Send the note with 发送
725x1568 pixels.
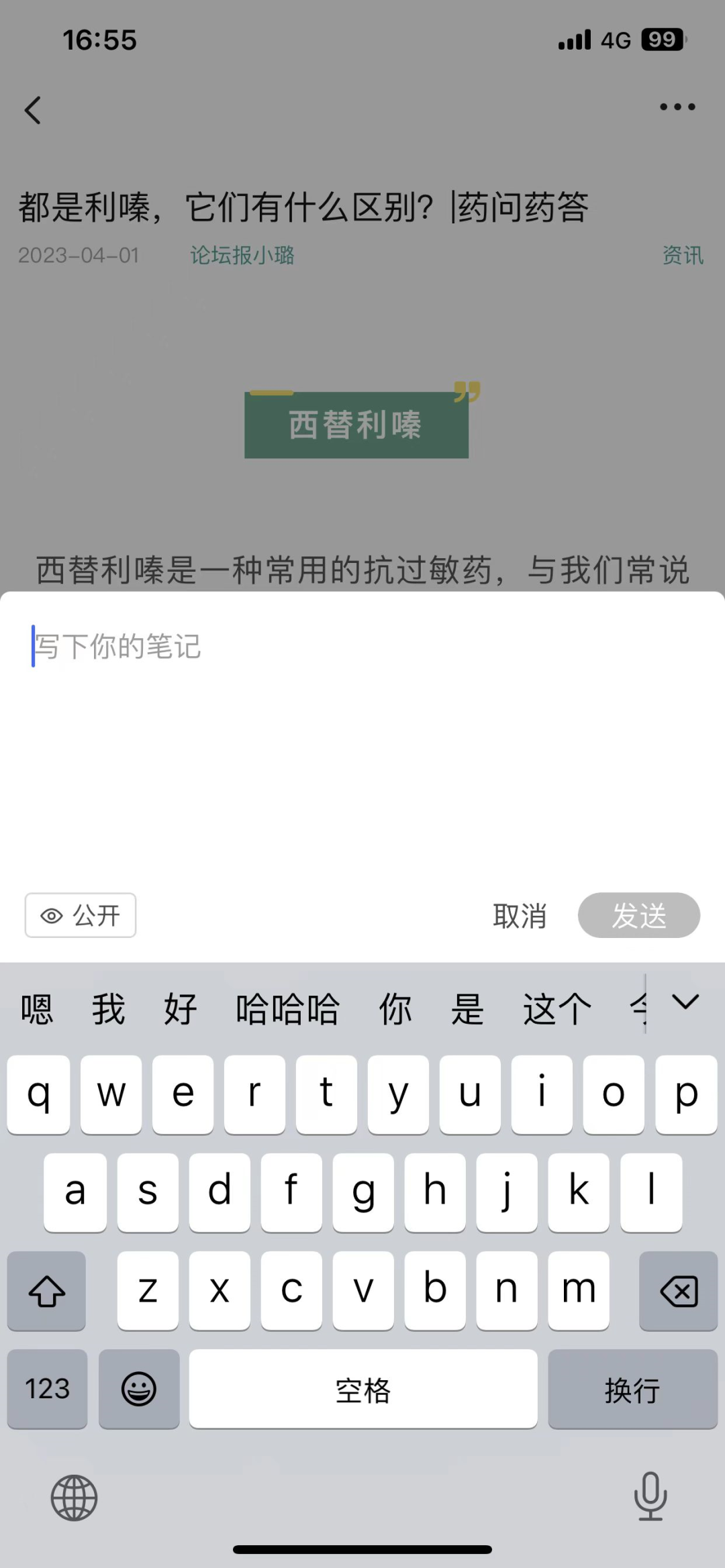pyautogui.click(x=639, y=915)
